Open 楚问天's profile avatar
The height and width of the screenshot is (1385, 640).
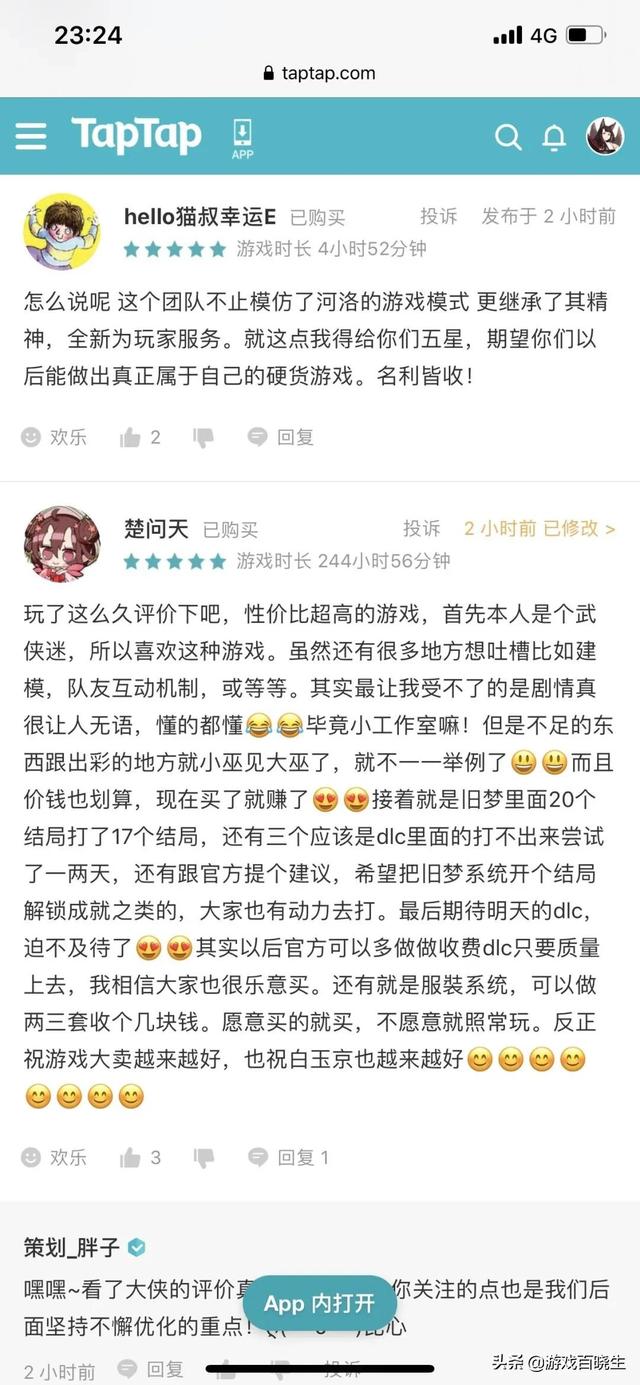(61, 544)
